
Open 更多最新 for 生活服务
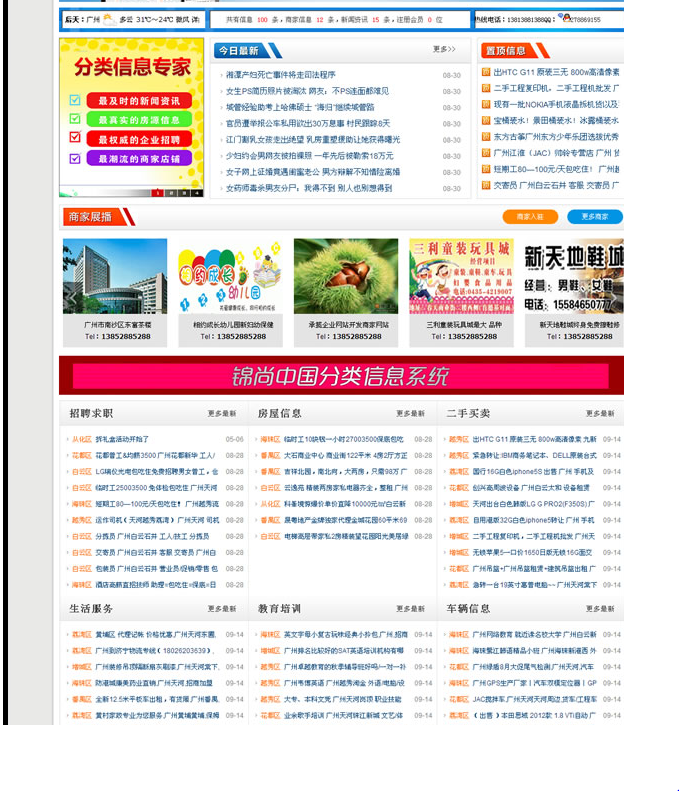[222, 608]
